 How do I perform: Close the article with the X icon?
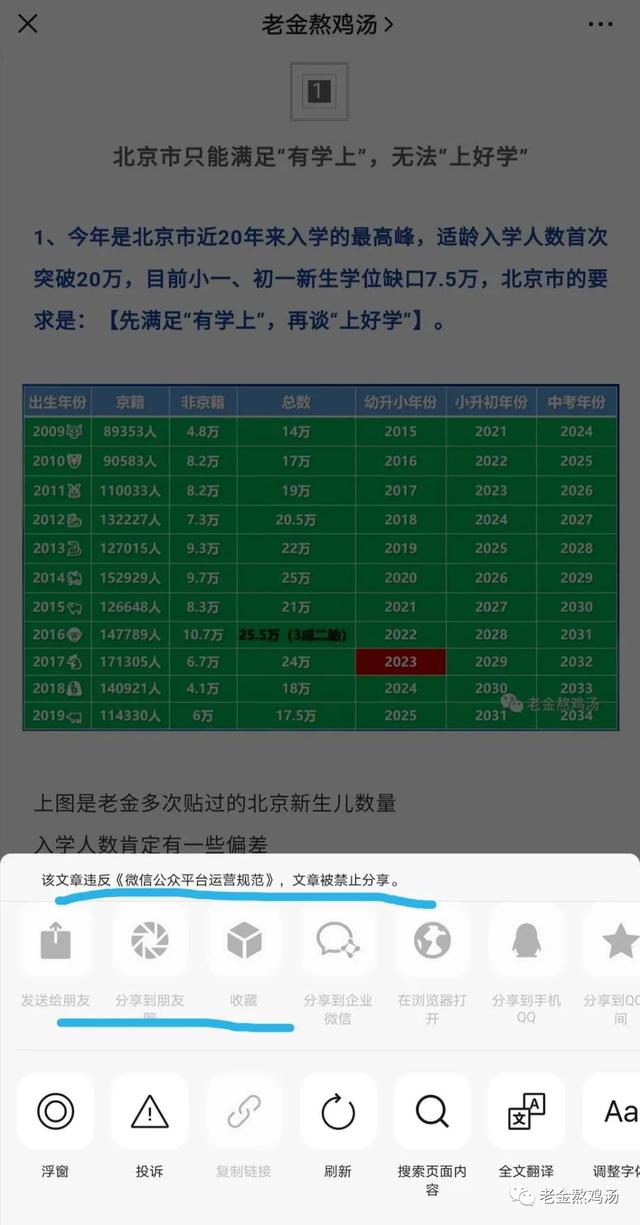click(x=28, y=23)
